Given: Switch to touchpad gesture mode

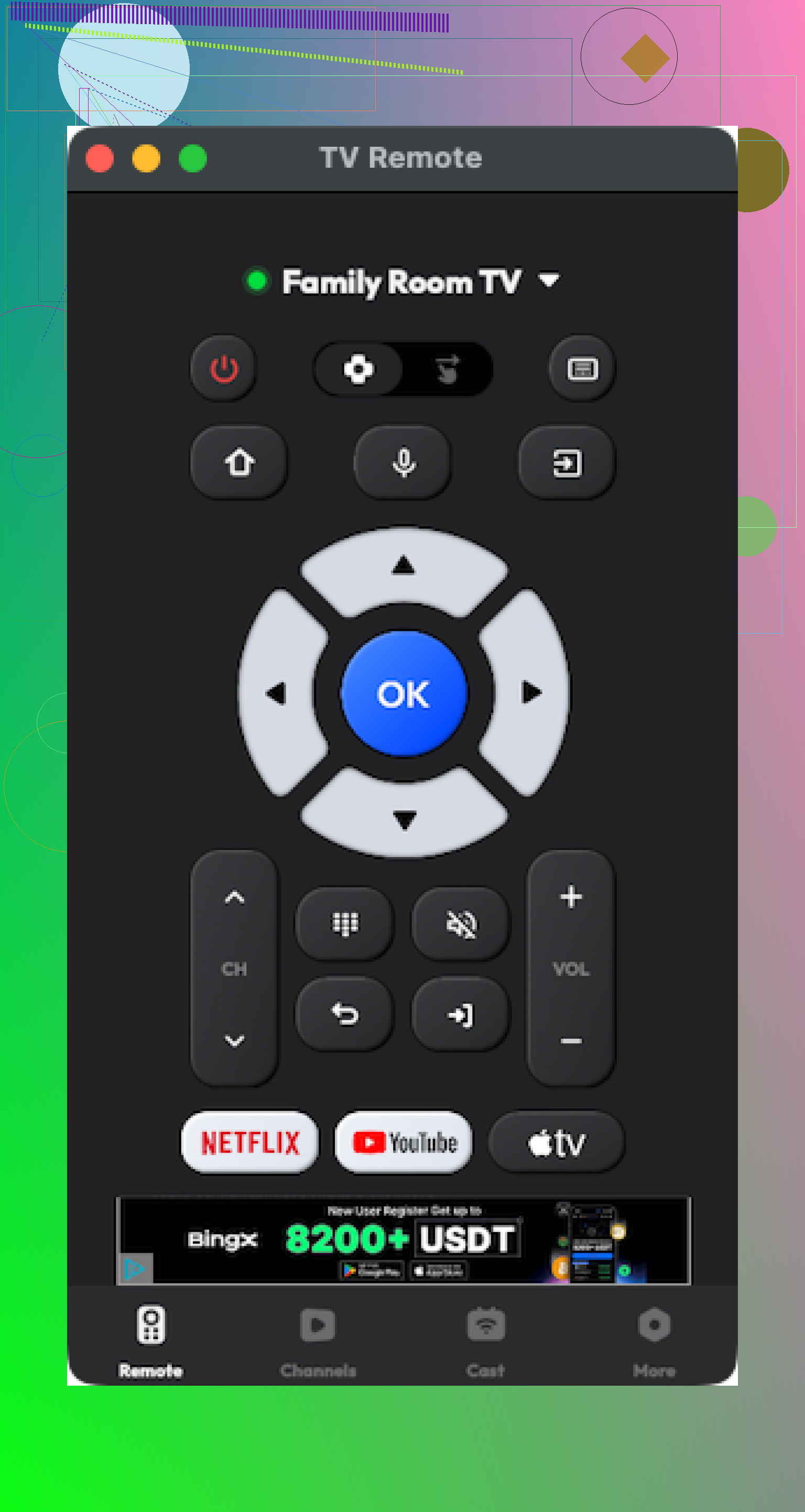Looking at the screenshot, I should point(447,369).
